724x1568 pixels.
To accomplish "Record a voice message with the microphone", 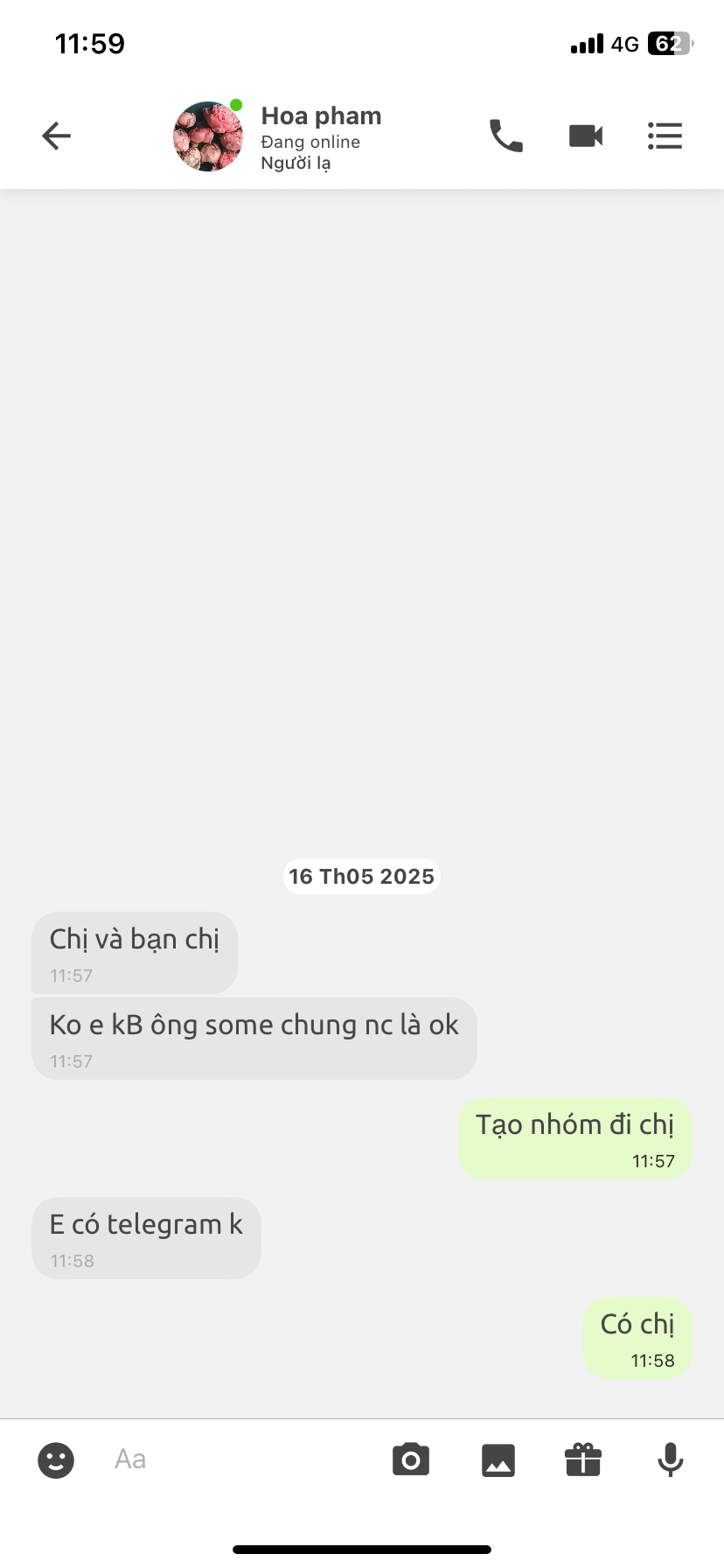I will click(670, 1459).
